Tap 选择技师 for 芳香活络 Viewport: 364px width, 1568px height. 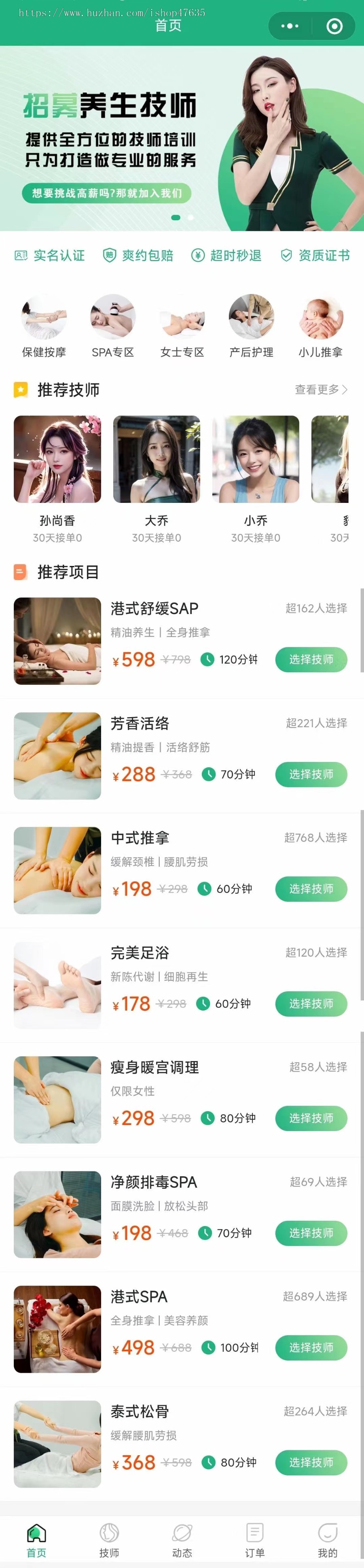click(x=311, y=774)
